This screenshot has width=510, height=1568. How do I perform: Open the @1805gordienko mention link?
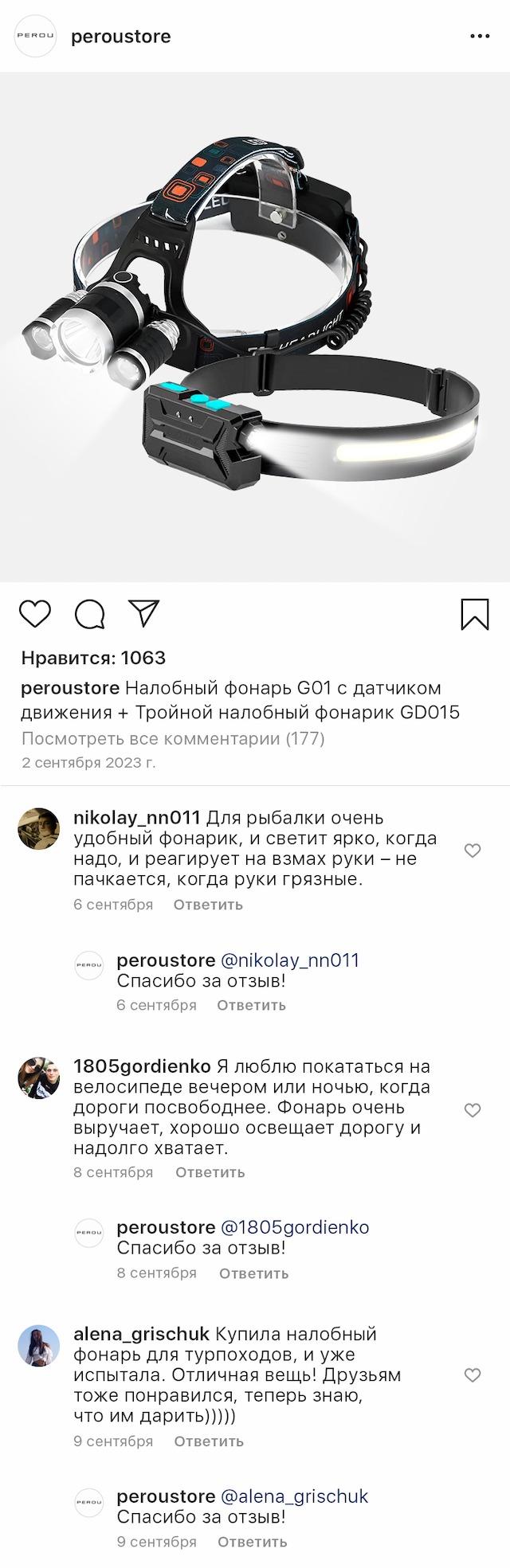(x=295, y=1227)
